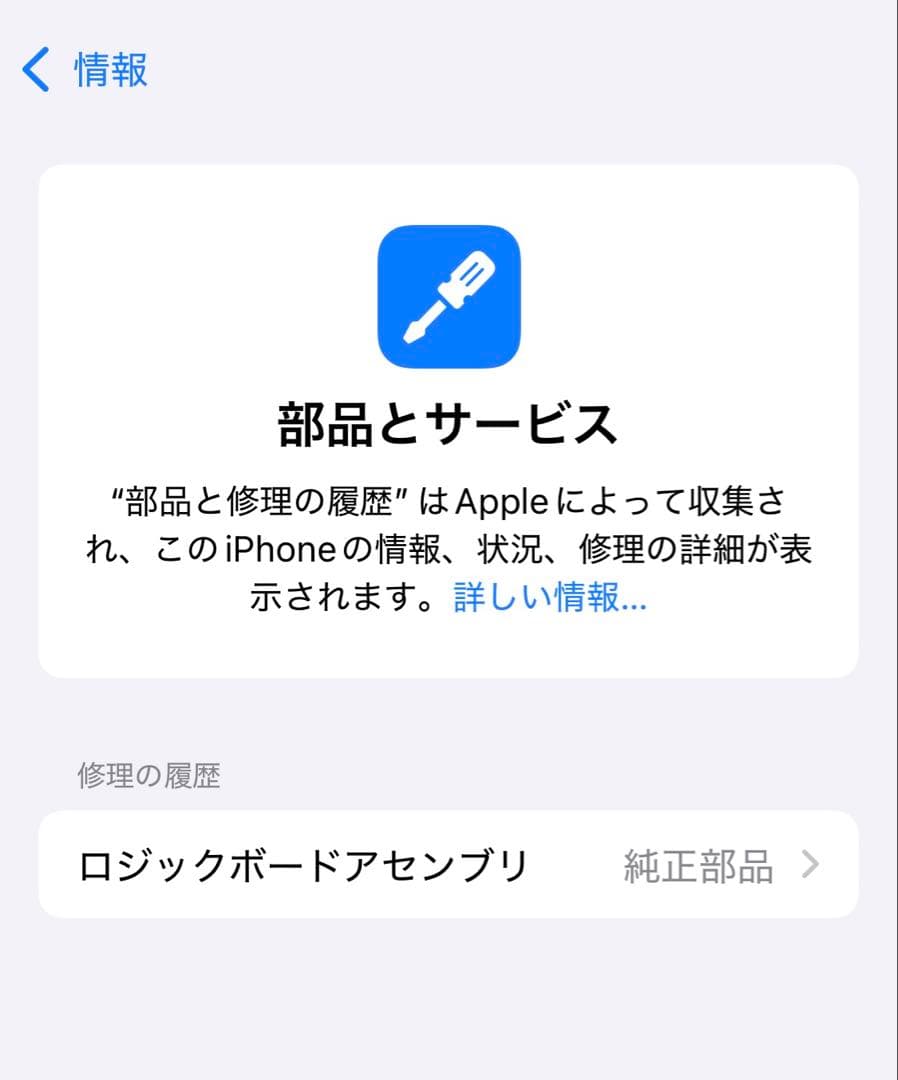Tap the white card containing the repair description
This screenshot has height=1080, width=898.
click(x=449, y=420)
